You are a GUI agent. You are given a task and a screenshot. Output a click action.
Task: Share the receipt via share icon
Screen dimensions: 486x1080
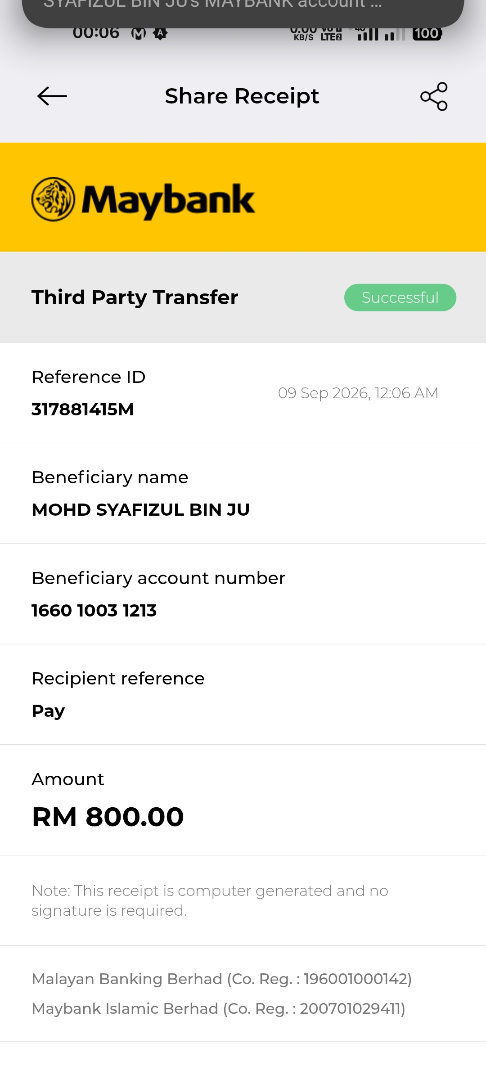pos(434,96)
